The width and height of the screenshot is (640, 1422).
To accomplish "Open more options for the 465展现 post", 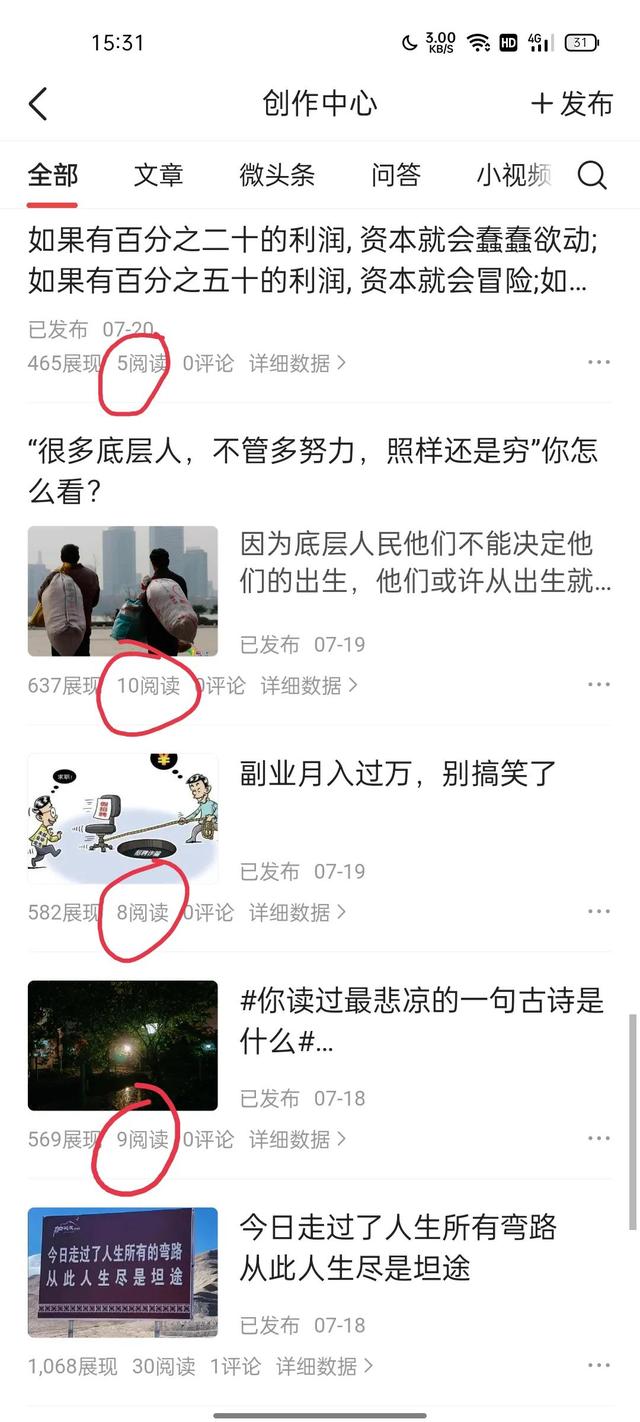I will [x=598, y=363].
